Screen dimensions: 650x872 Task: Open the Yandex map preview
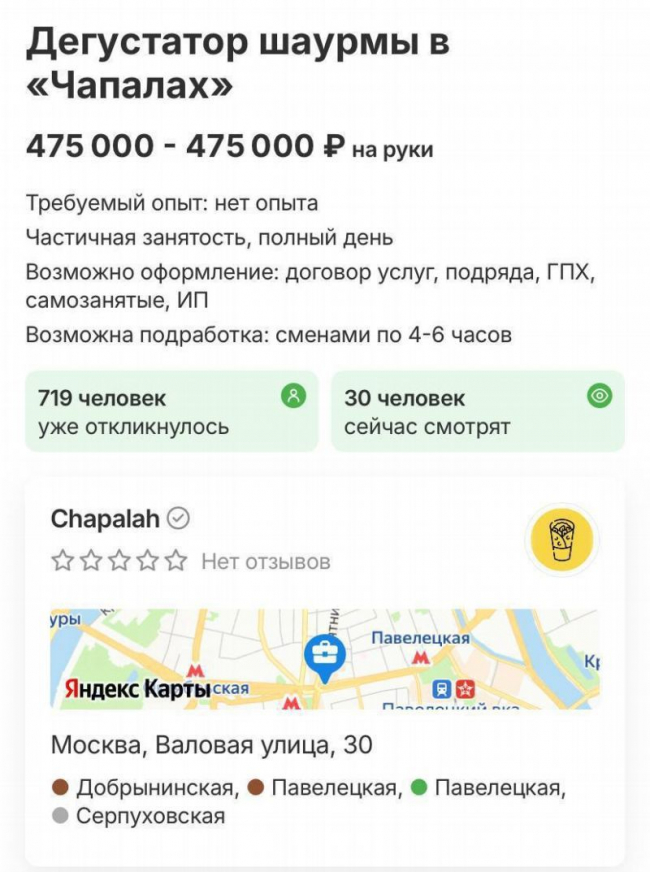click(325, 659)
